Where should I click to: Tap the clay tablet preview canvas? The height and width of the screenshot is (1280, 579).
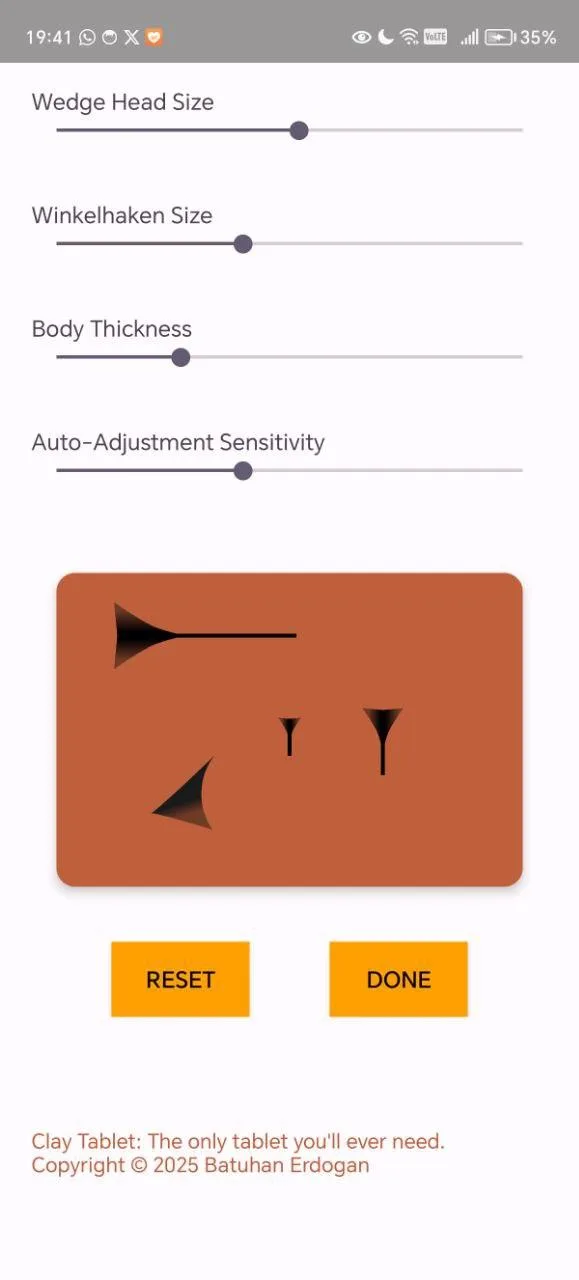(x=289, y=729)
